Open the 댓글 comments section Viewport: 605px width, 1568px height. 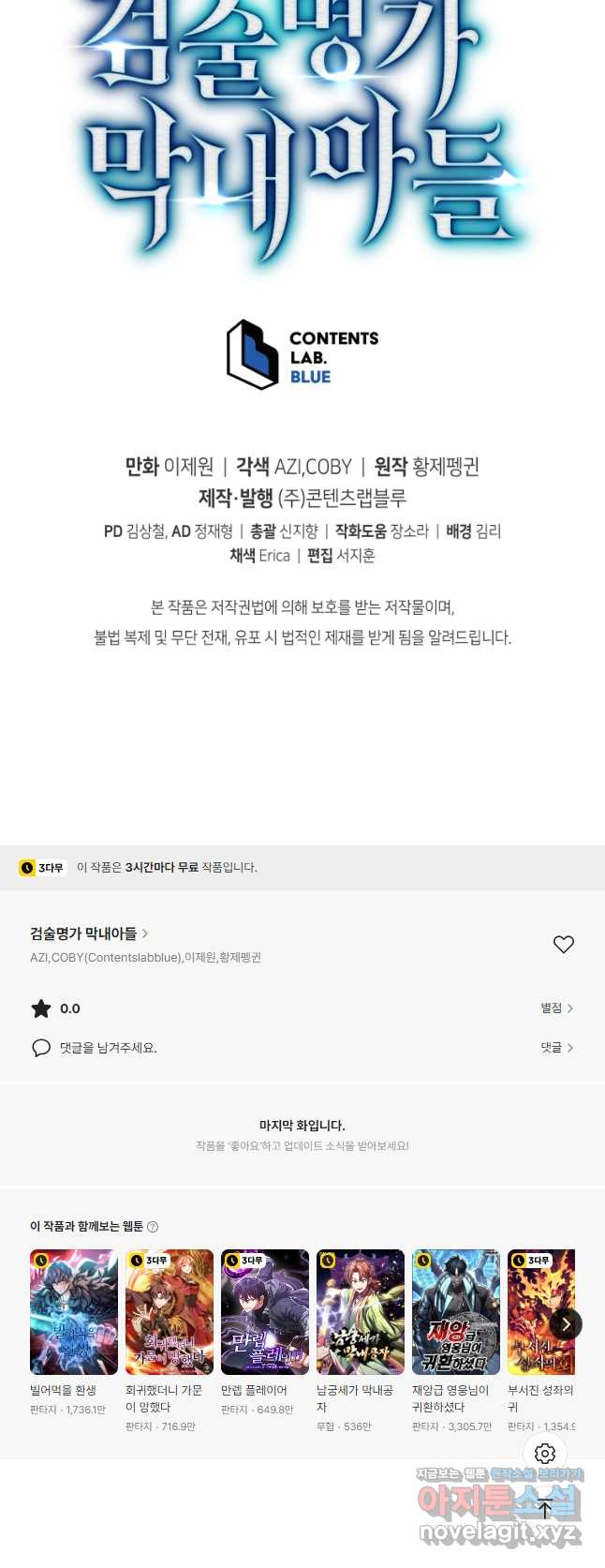[x=556, y=1048]
